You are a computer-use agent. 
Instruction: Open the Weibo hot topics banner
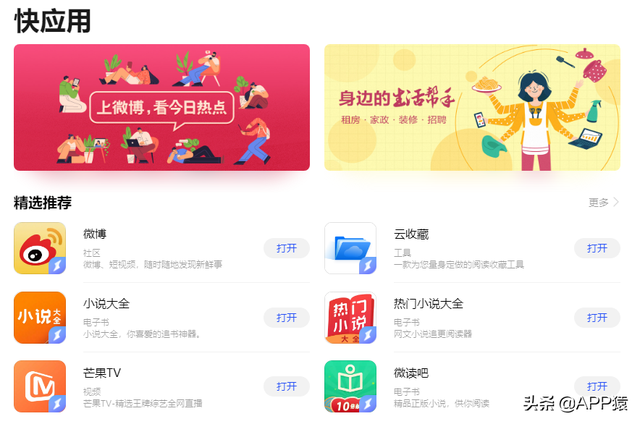click(x=161, y=107)
